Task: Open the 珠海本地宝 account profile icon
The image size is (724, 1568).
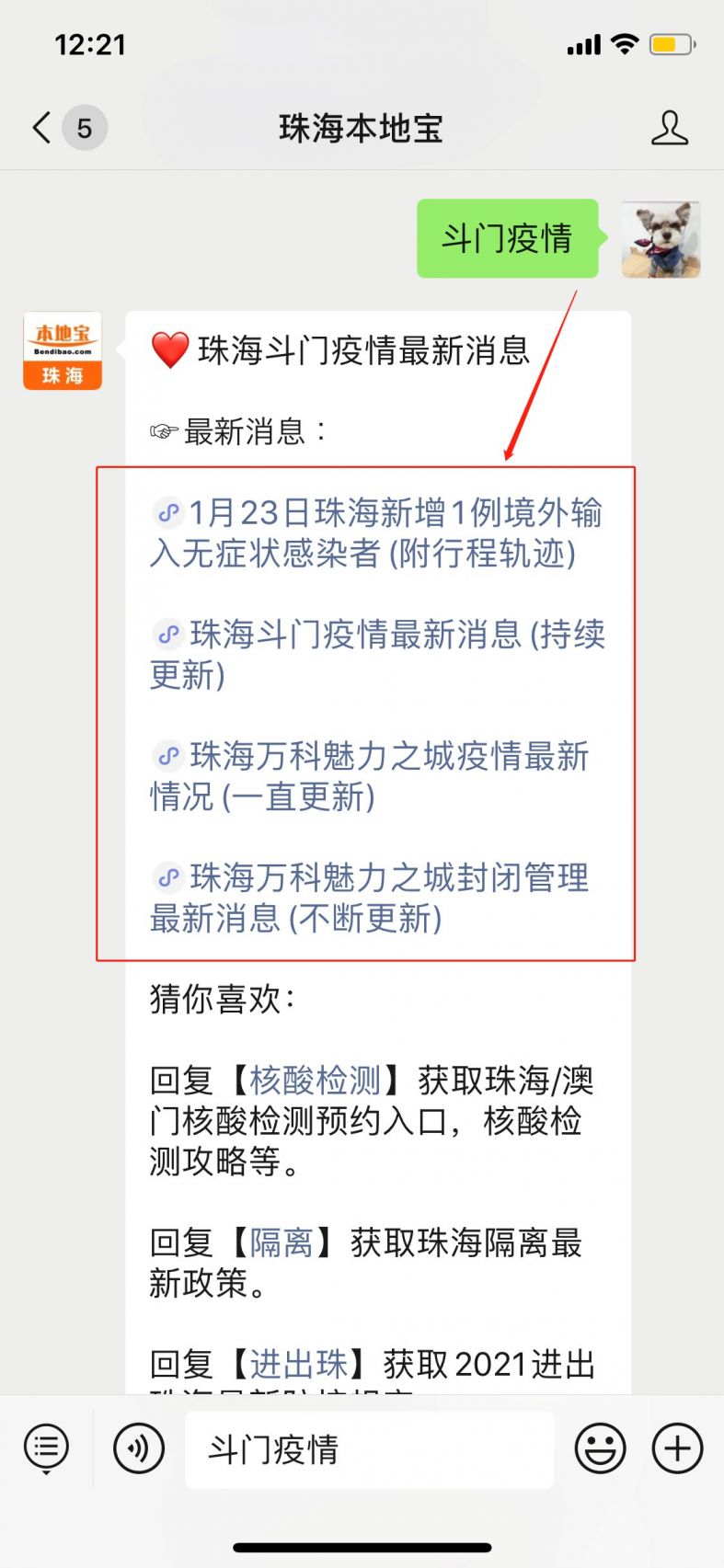Action: click(670, 128)
